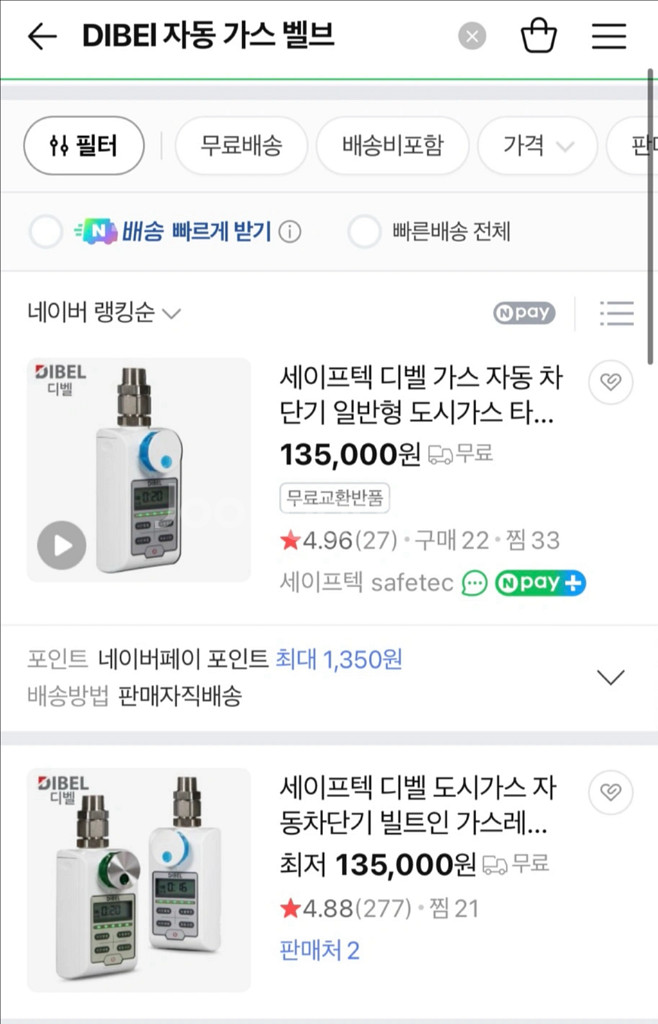Expand the 가격 dropdown chip

538,146
